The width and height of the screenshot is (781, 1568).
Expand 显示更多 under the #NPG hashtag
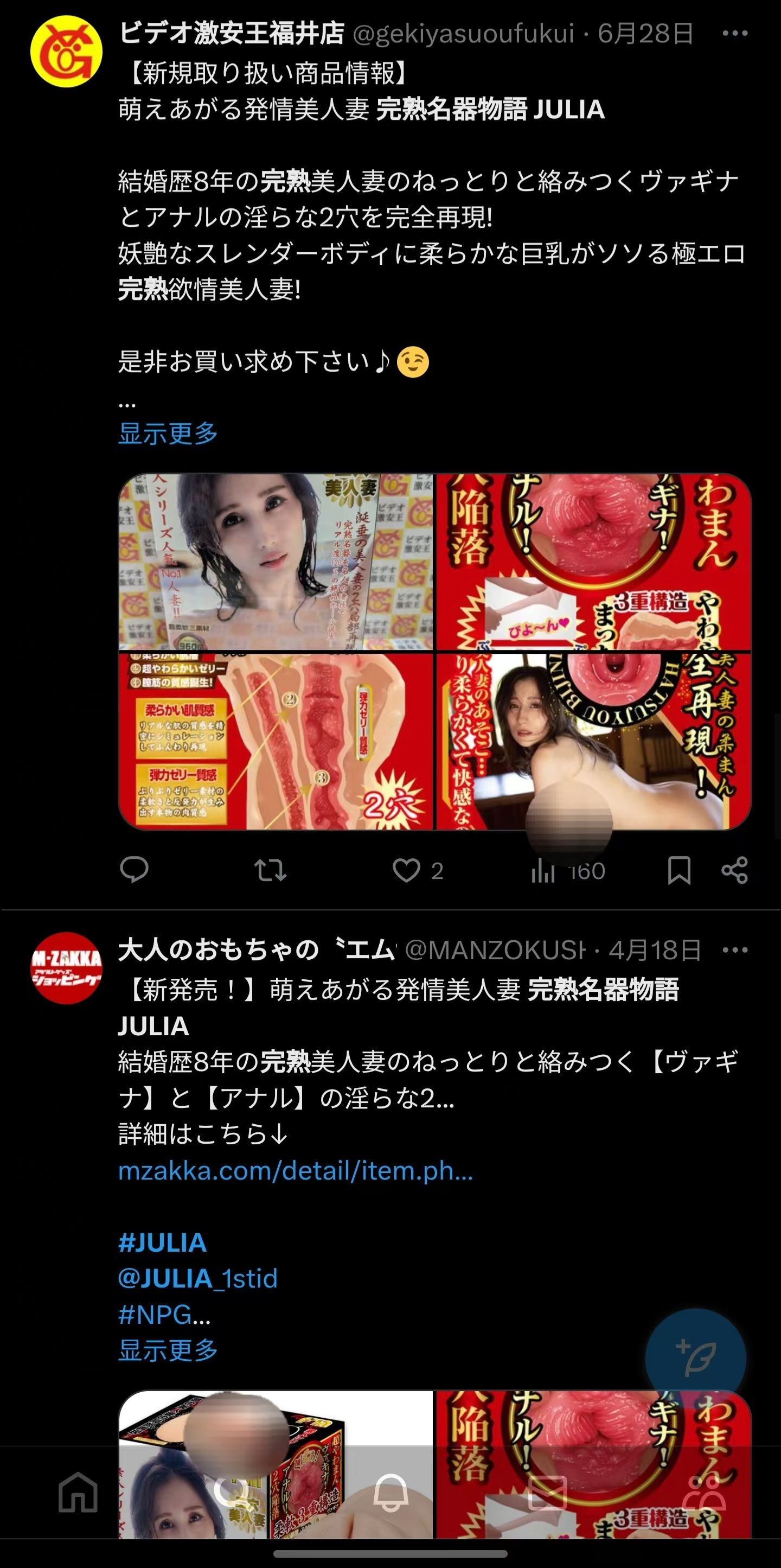point(168,1350)
